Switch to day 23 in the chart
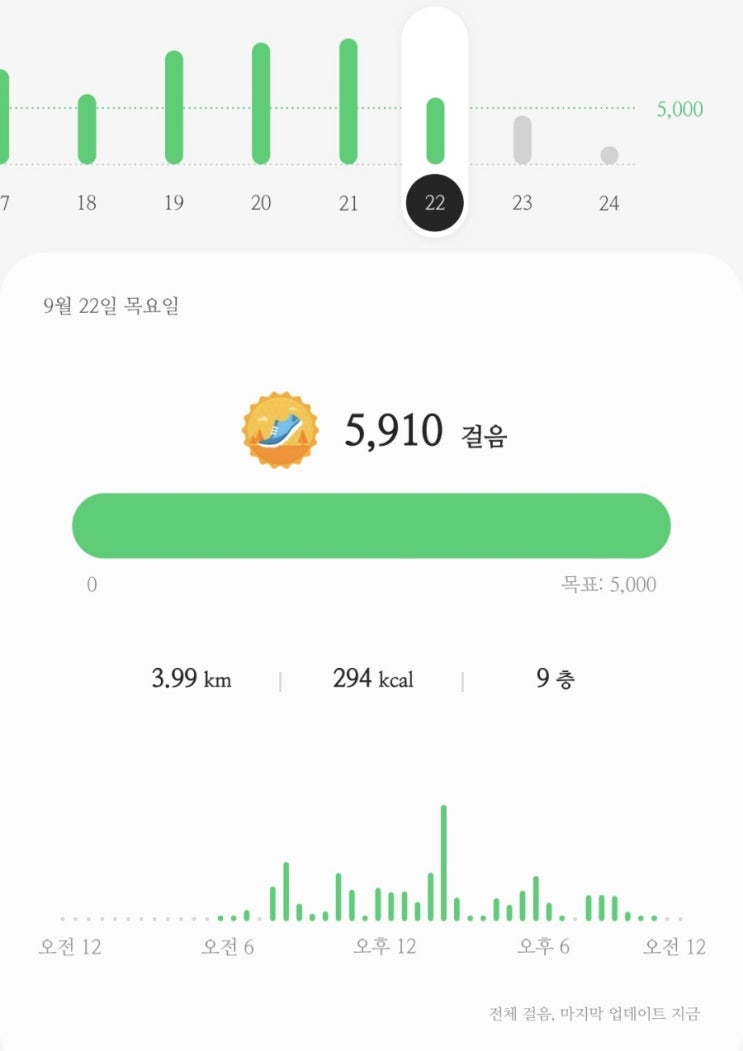The width and height of the screenshot is (743, 1051). (x=522, y=140)
